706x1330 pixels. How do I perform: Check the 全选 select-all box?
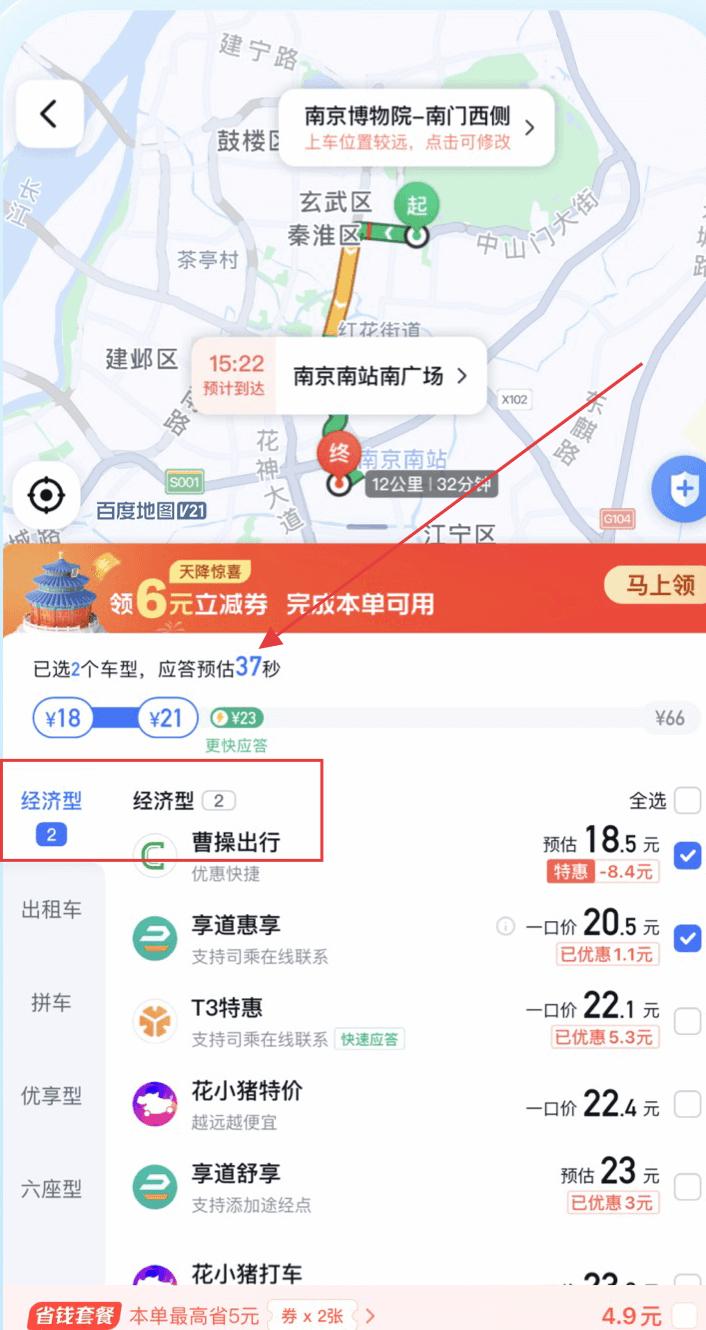687,801
